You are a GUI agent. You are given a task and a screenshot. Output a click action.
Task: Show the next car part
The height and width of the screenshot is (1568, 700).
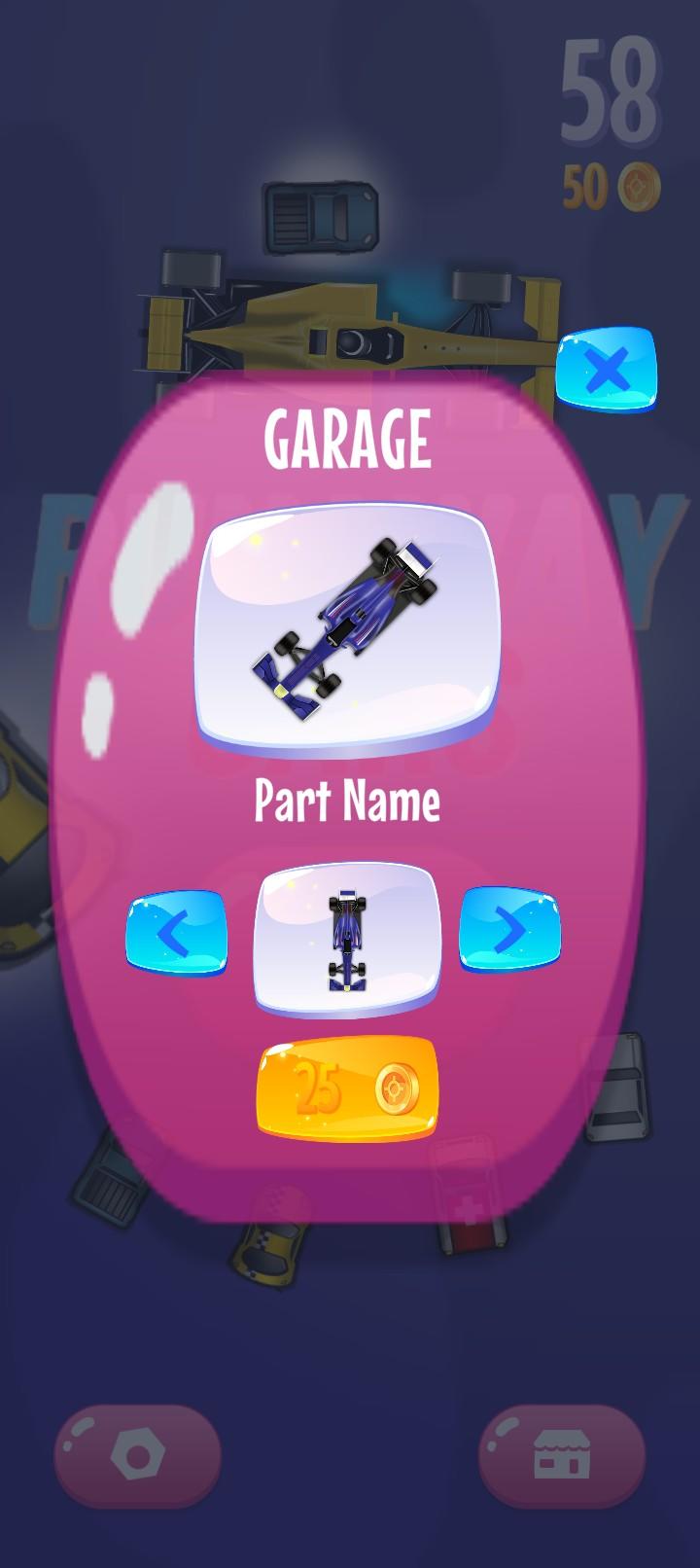(509, 930)
